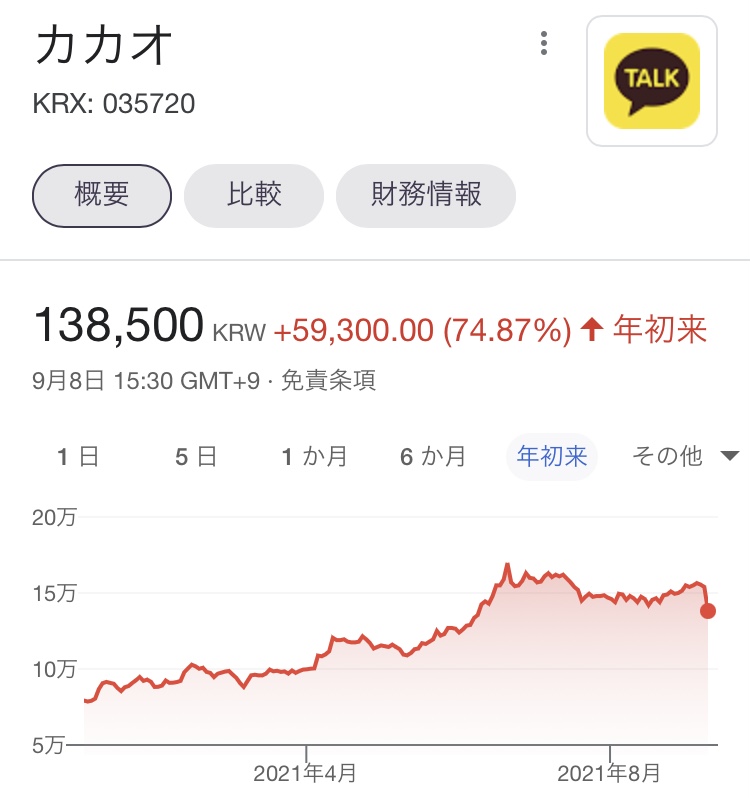Select the 年初来 range tab
This screenshot has width=750, height=798.
pyautogui.click(x=552, y=457)
